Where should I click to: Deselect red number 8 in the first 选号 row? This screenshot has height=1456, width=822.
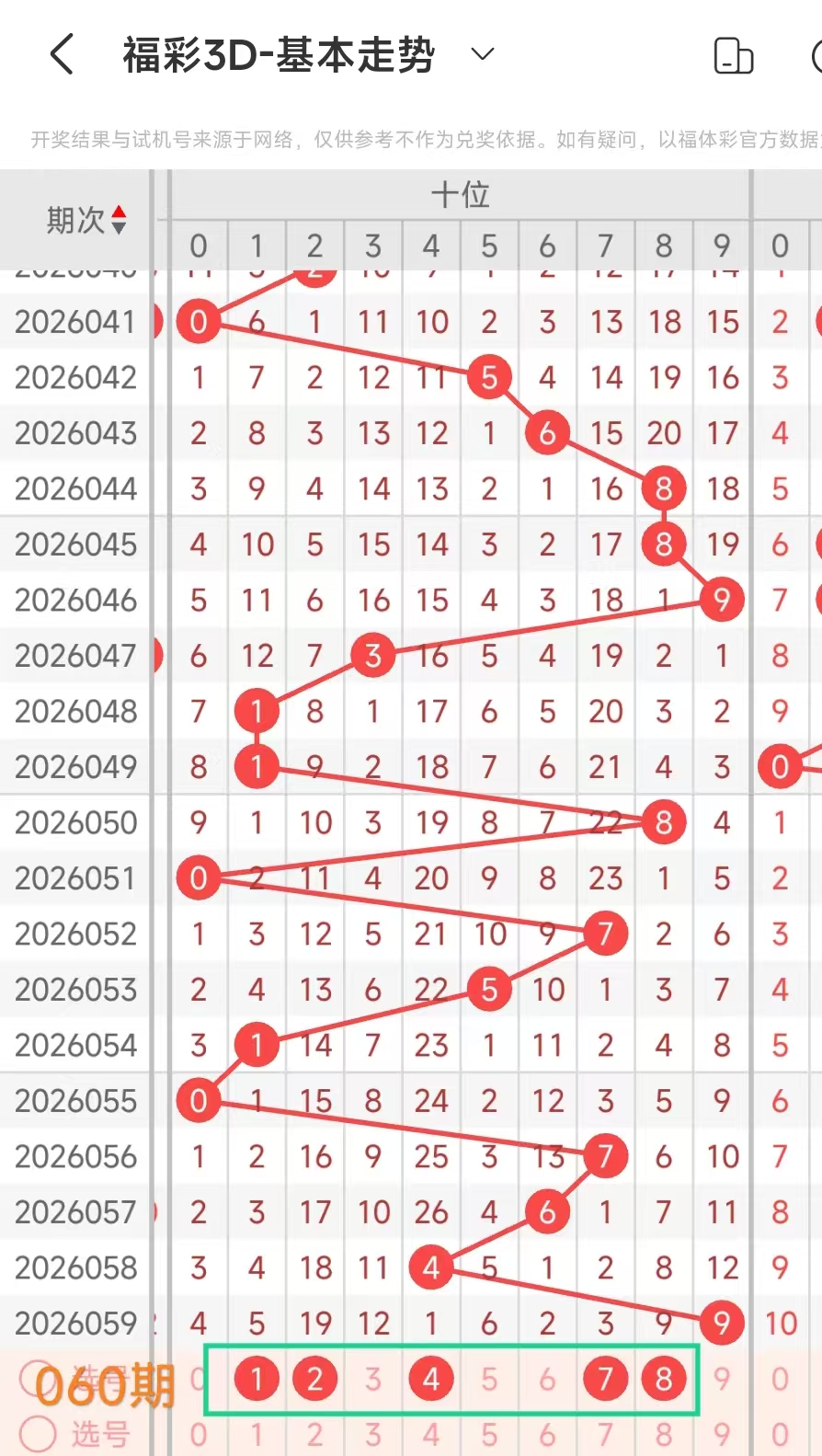pyautogui.click(x=664, y=1379)
